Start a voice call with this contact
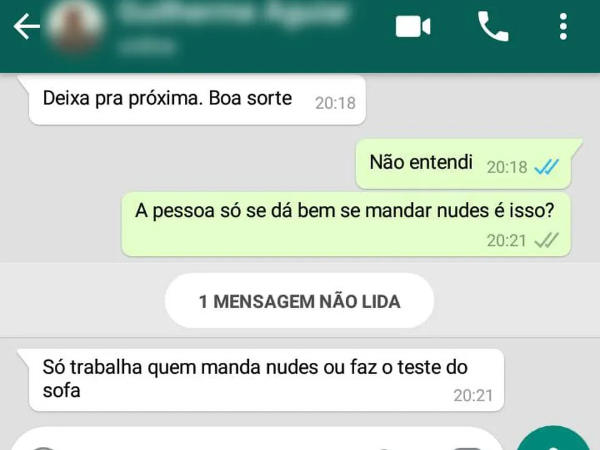600x450 pixels. point(493,27)
